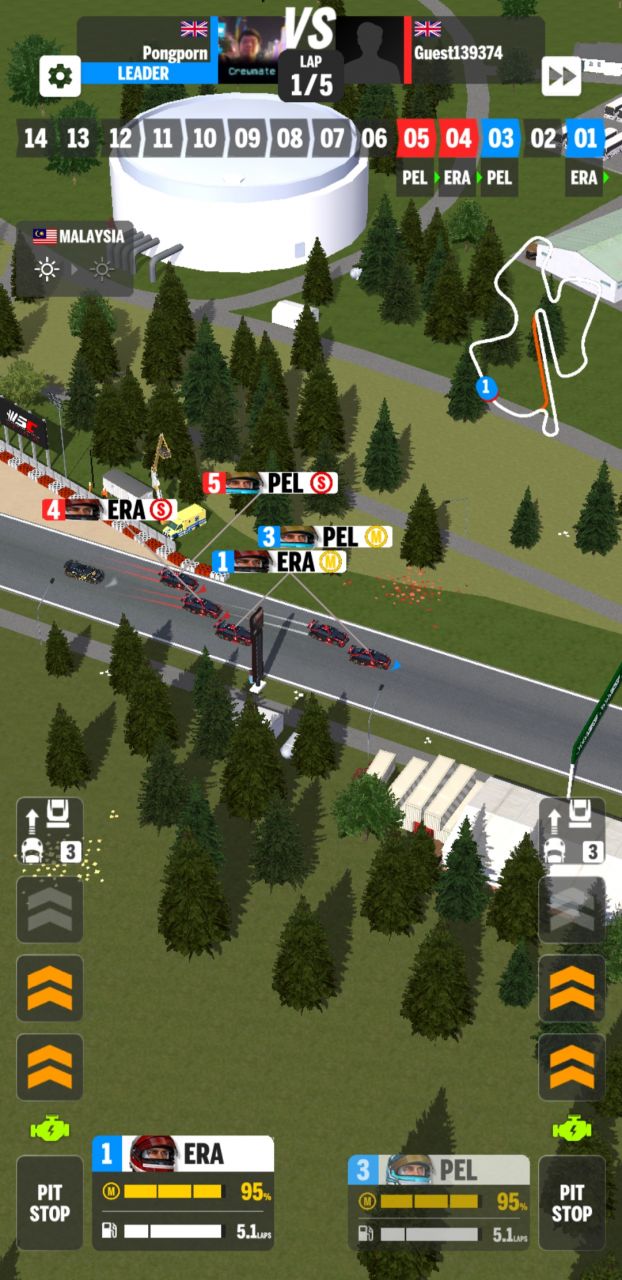This screenshot has width=622, height=1280.
Task: Set the PEL car to middle pace level
Action: tap(571, 988)
